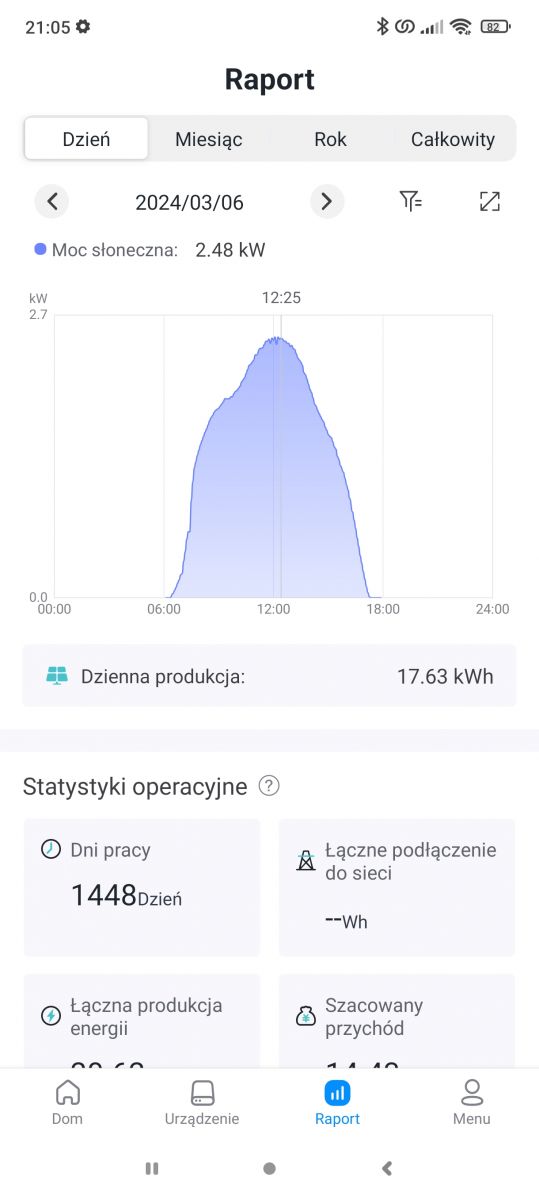Expand the chart to fullscreen
This screenshot has height=1200, width=539.
[489, 202]
